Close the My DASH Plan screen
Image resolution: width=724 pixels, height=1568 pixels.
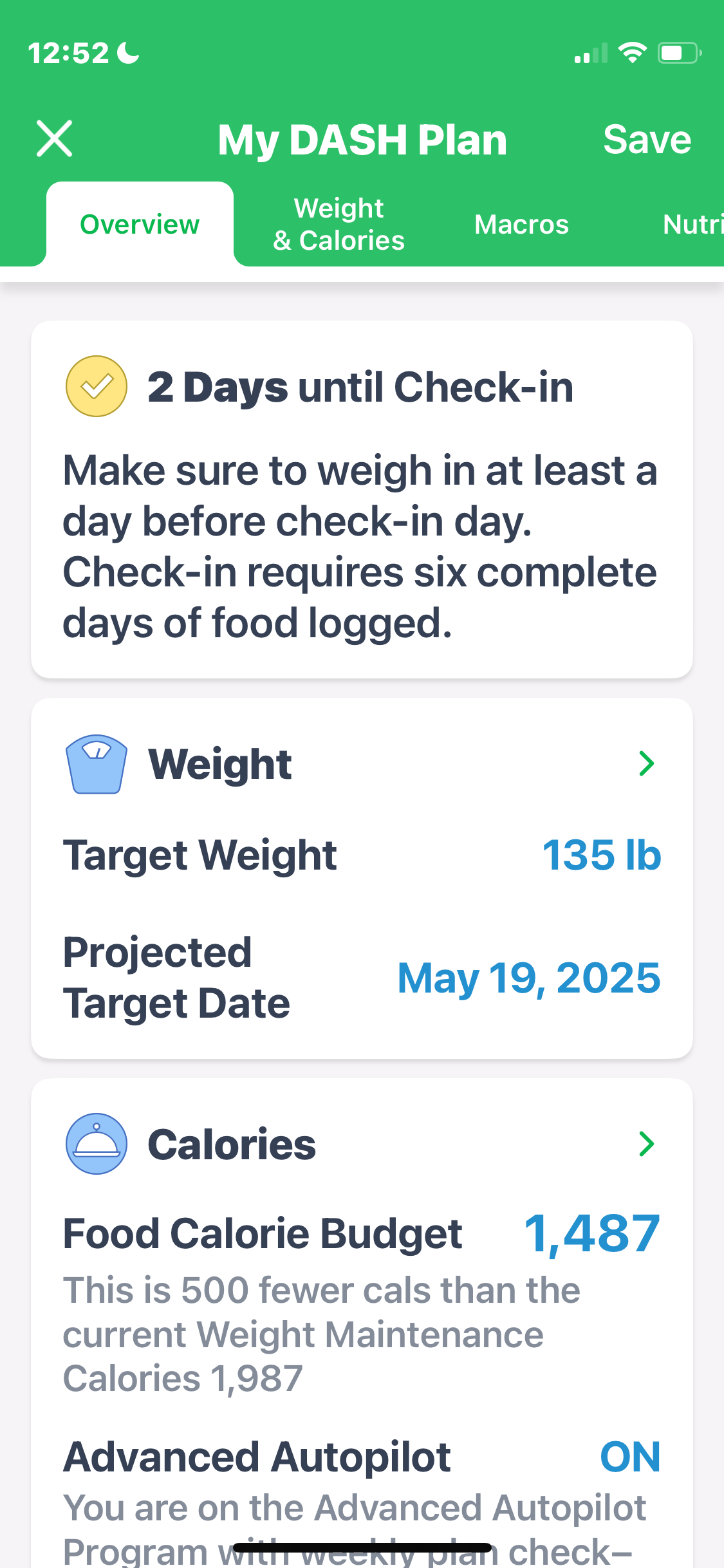point(55,138)
